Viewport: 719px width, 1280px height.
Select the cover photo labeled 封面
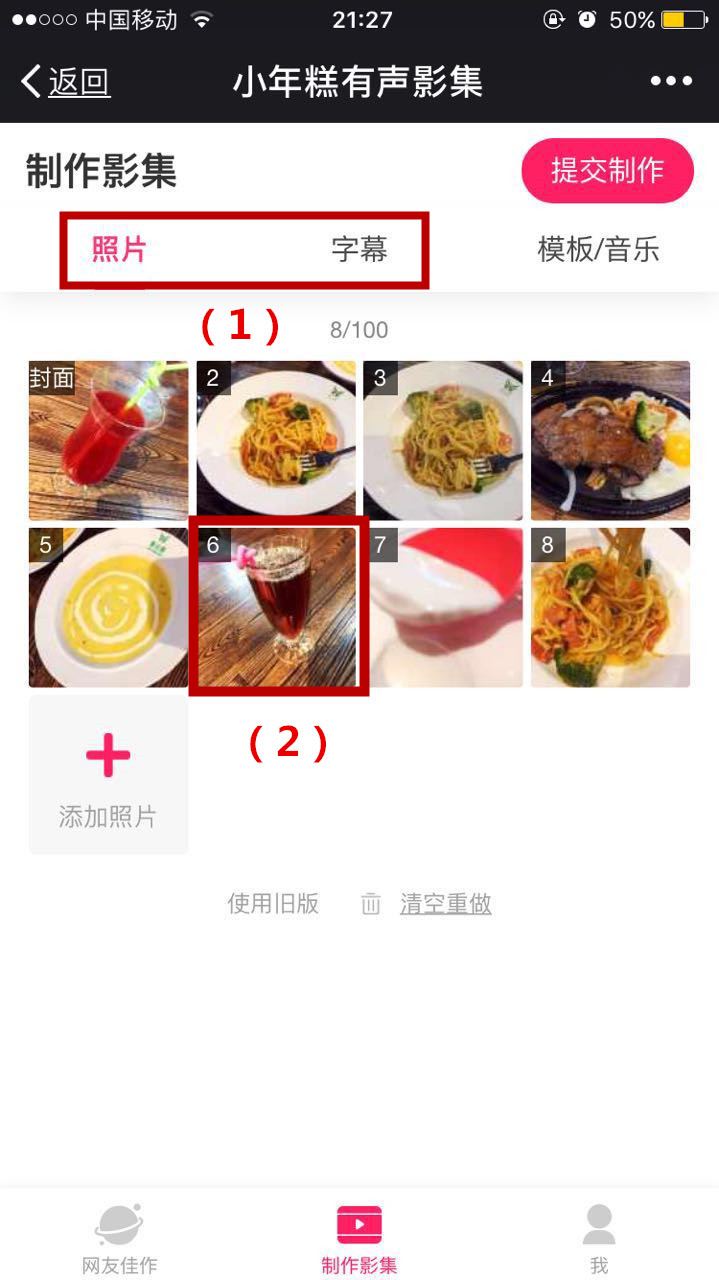click(x=108, y=441)
